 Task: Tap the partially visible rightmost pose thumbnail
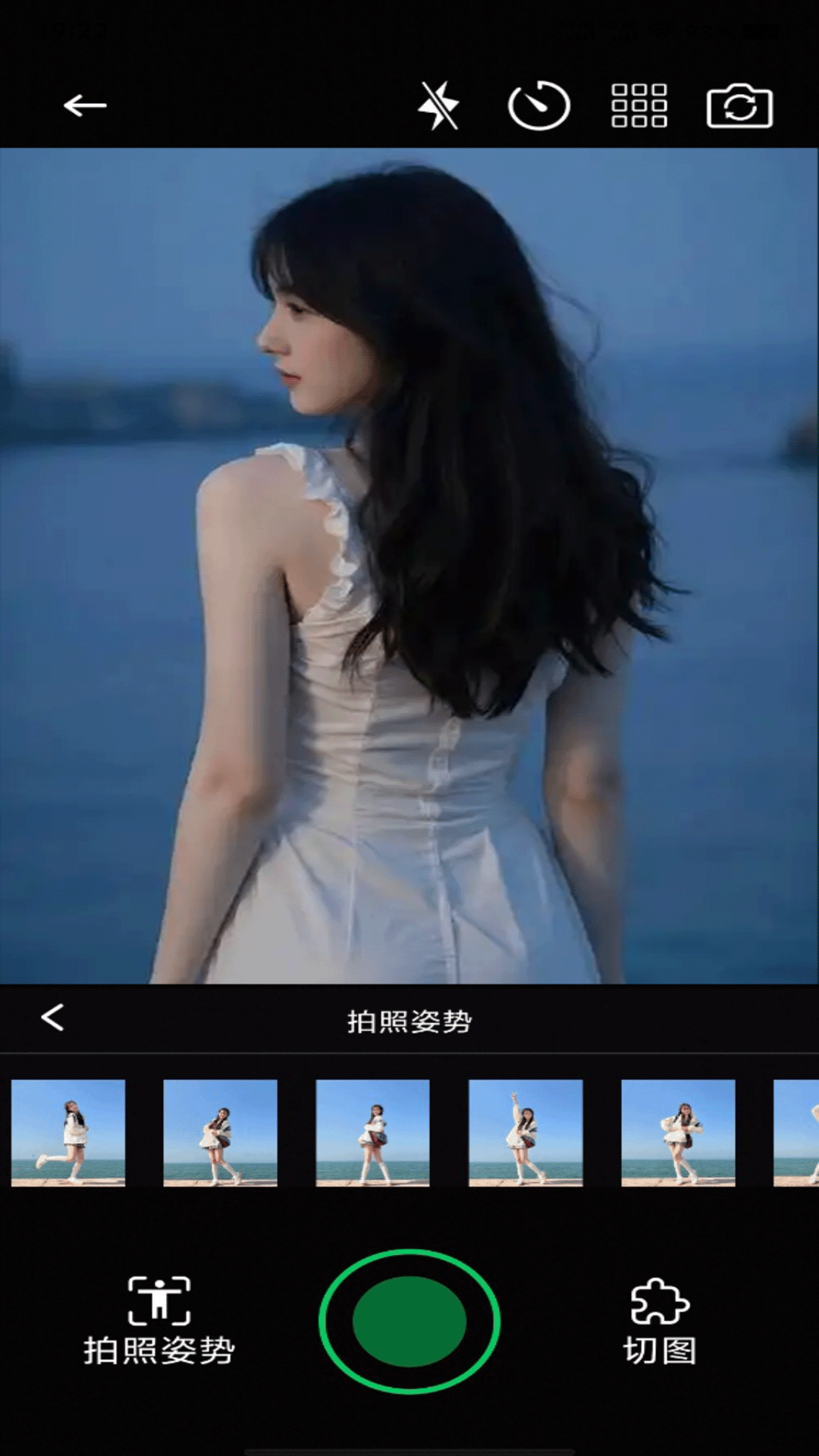pyautogui.click(x=800, y=1133)
